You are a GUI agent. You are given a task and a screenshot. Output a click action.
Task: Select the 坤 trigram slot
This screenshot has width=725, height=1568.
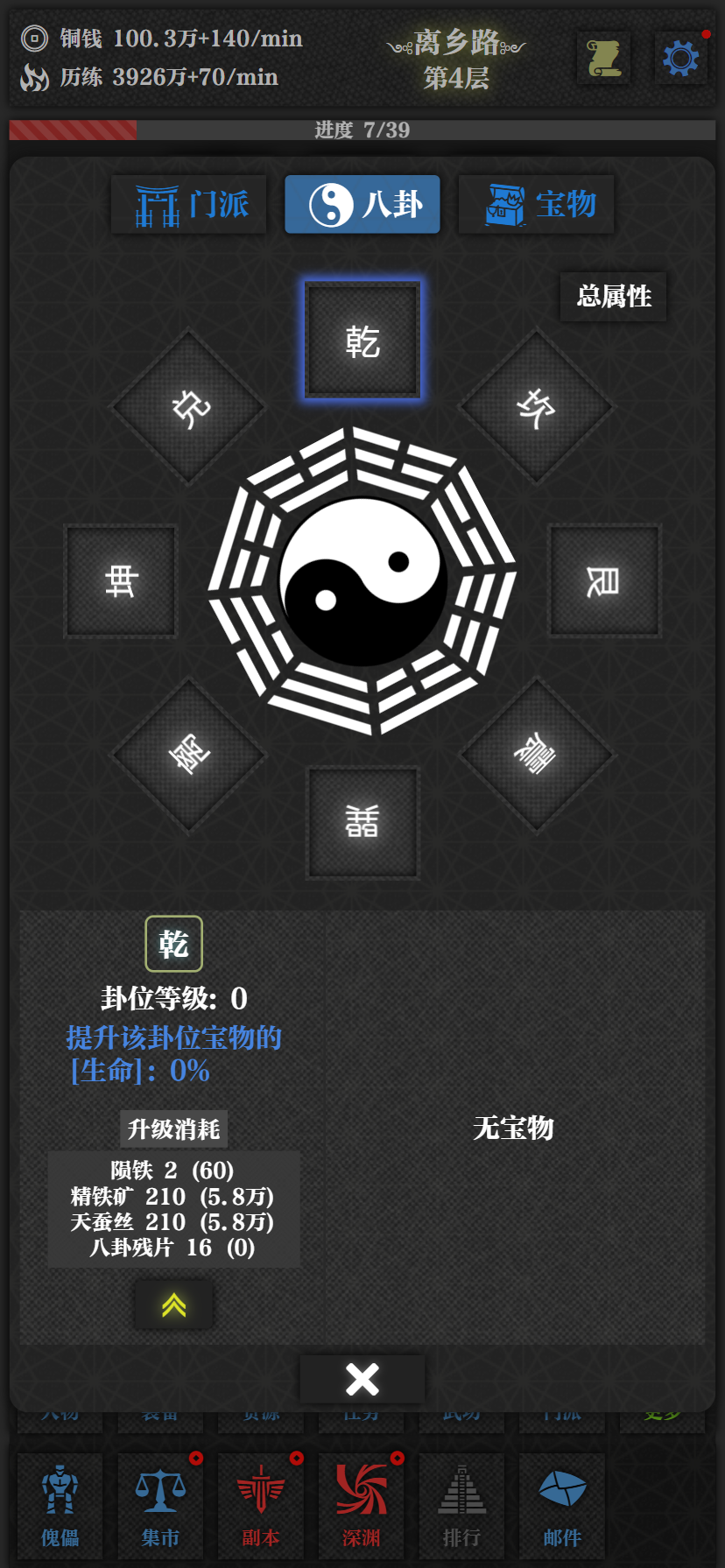(121, 580)
